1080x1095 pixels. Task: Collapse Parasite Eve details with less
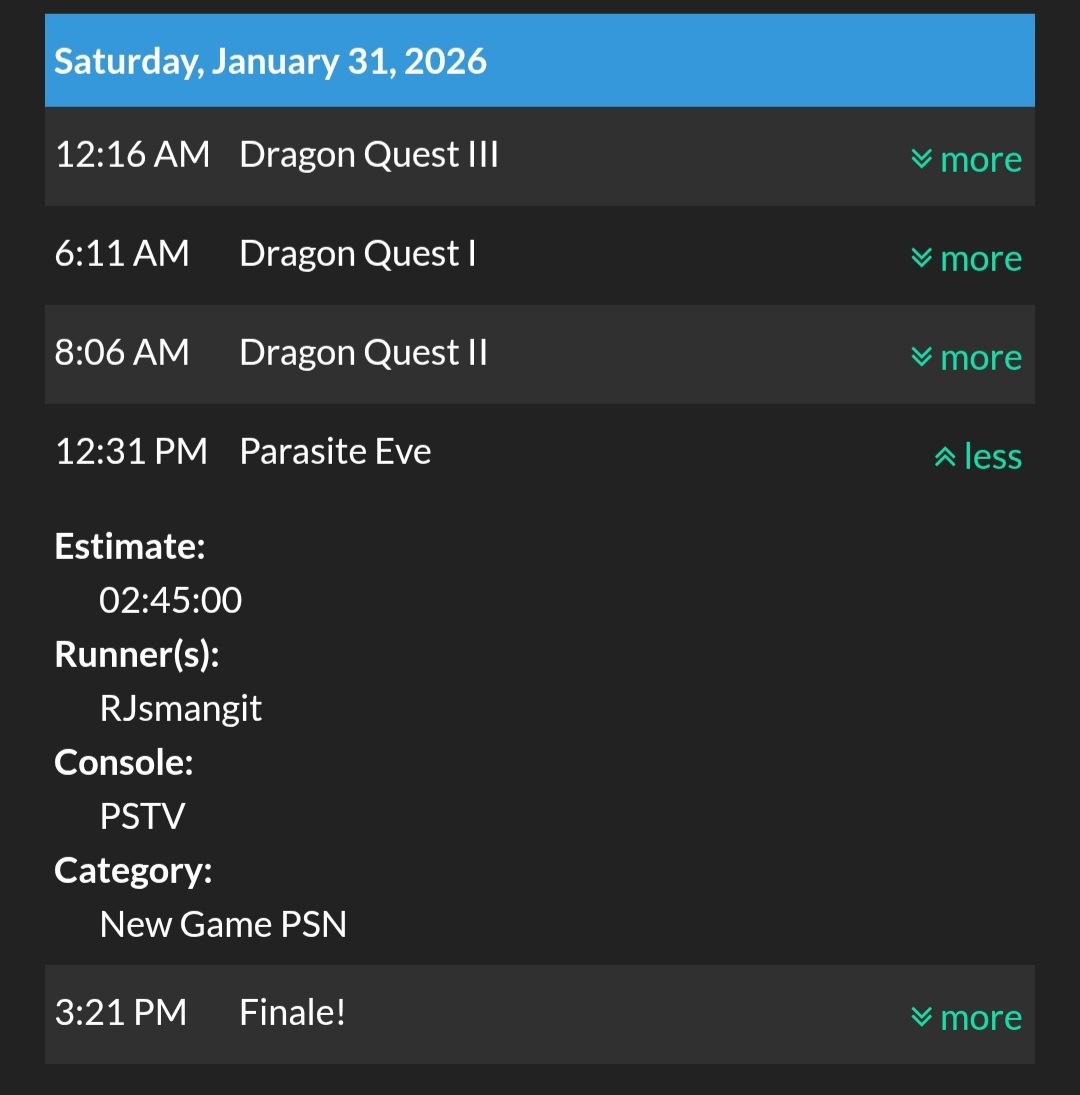[x=977, y=456]
